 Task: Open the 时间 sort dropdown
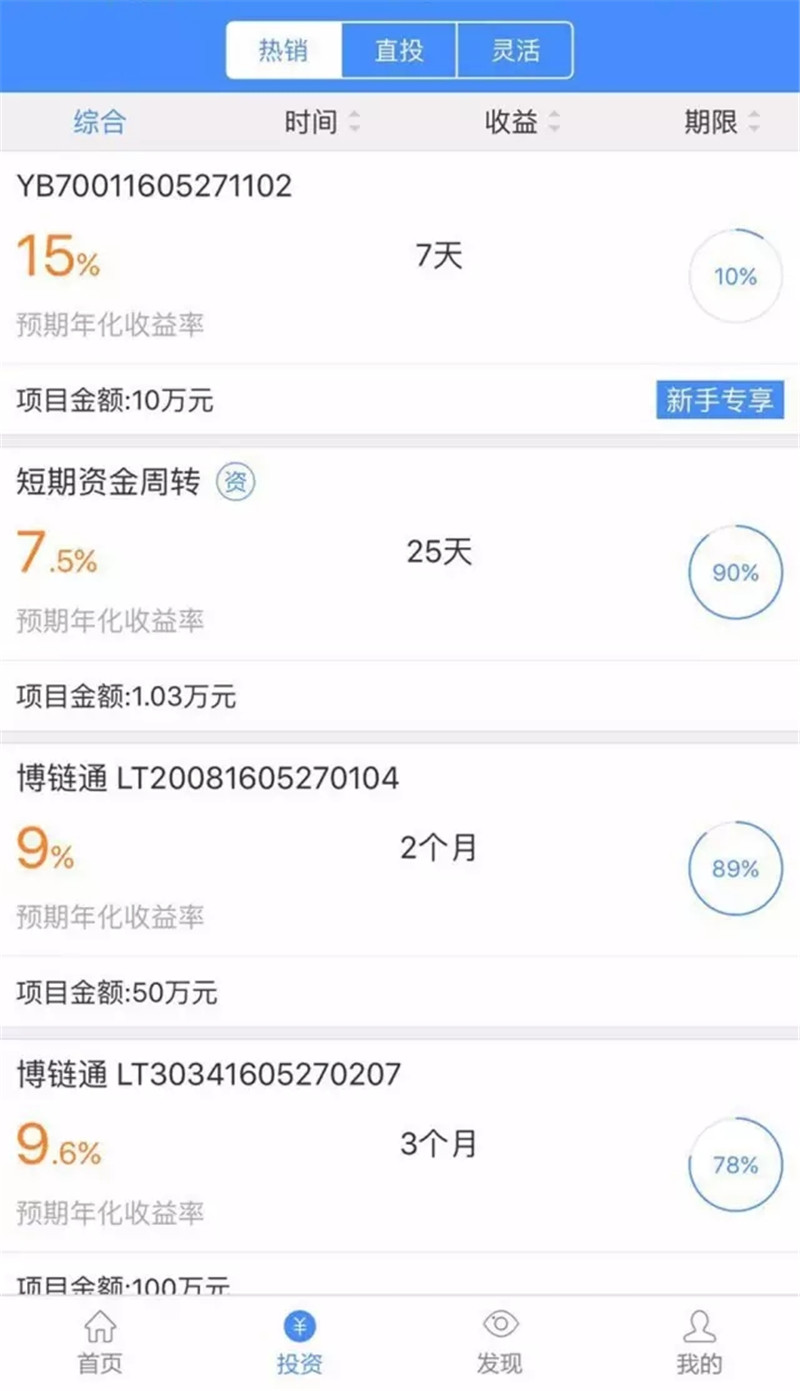pos(320,121)
